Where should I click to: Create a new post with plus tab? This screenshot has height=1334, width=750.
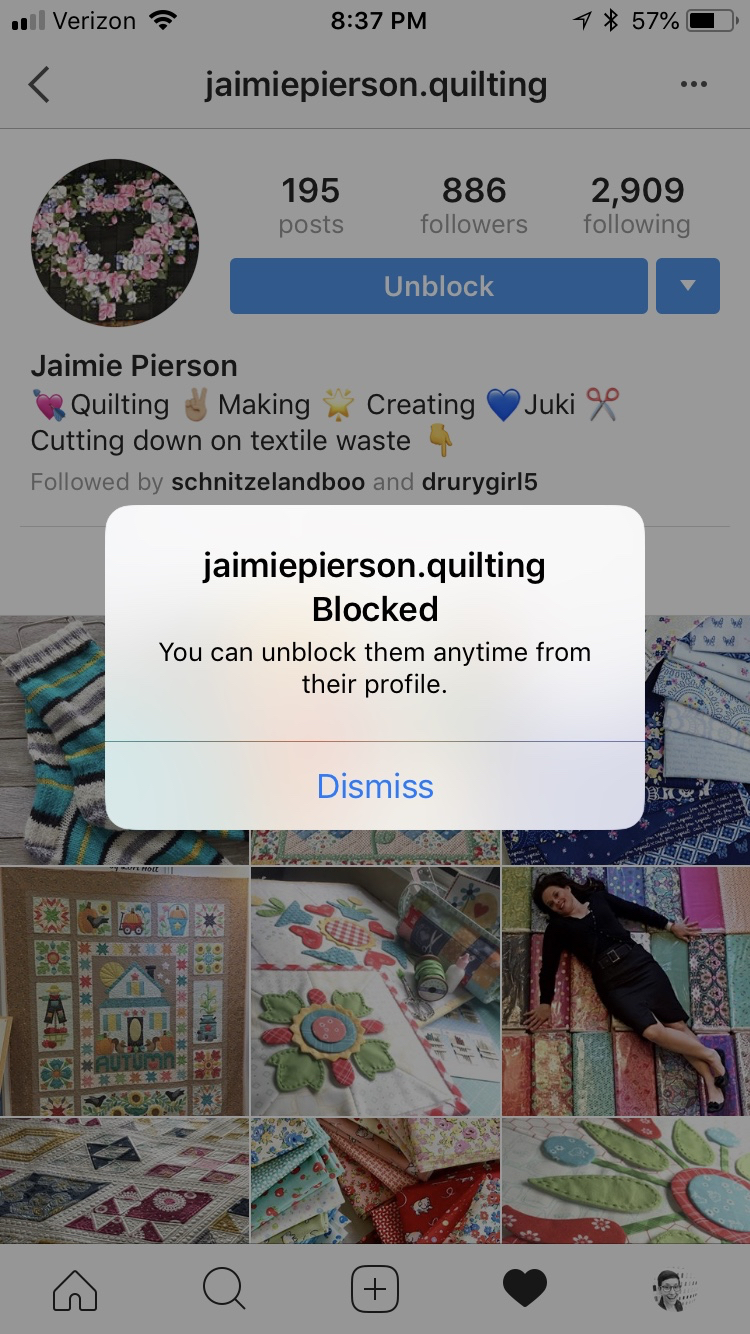(x=375, y=1288)
